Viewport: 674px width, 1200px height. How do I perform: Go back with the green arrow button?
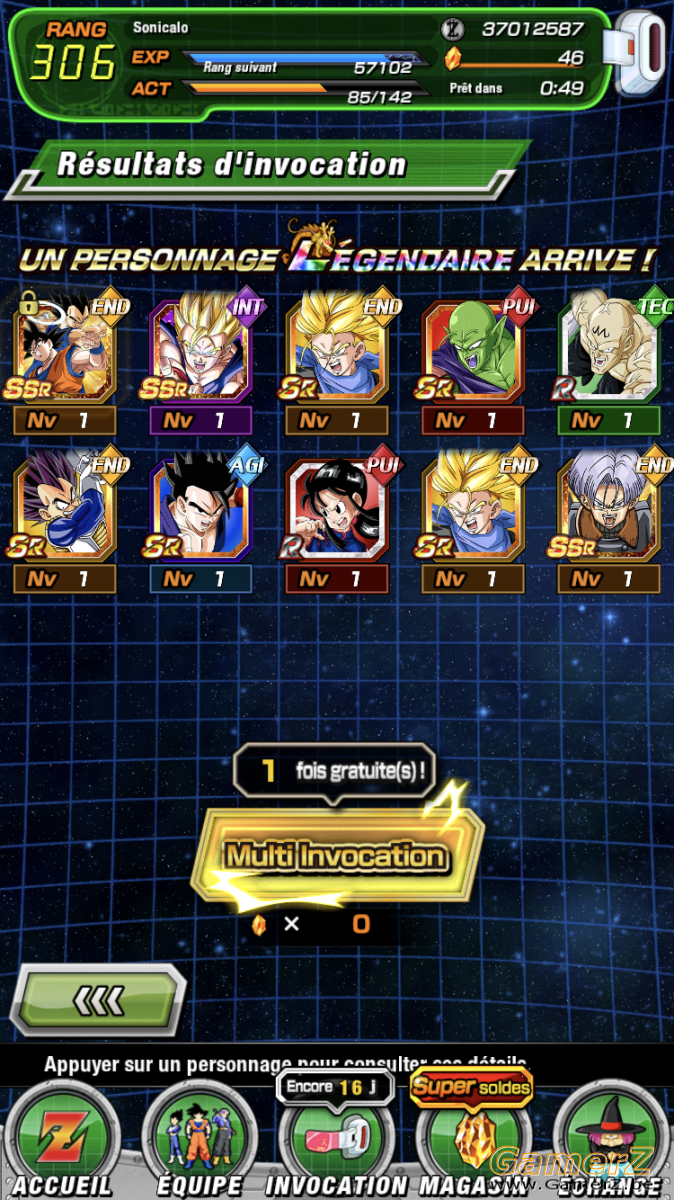98,999
